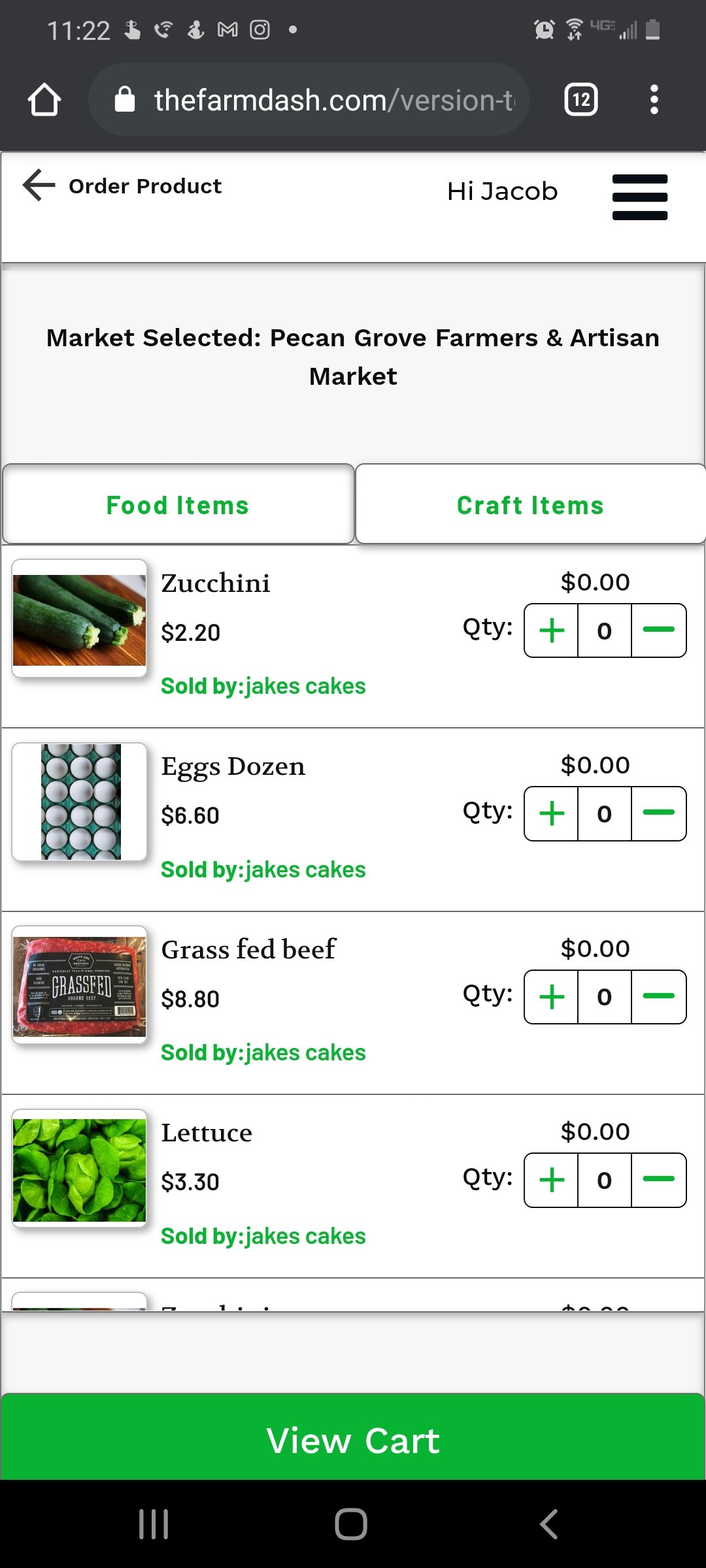Add one Eggs Dozen using plus
The height and width of the screenshot is (1568, 706).
click(552, 813)
